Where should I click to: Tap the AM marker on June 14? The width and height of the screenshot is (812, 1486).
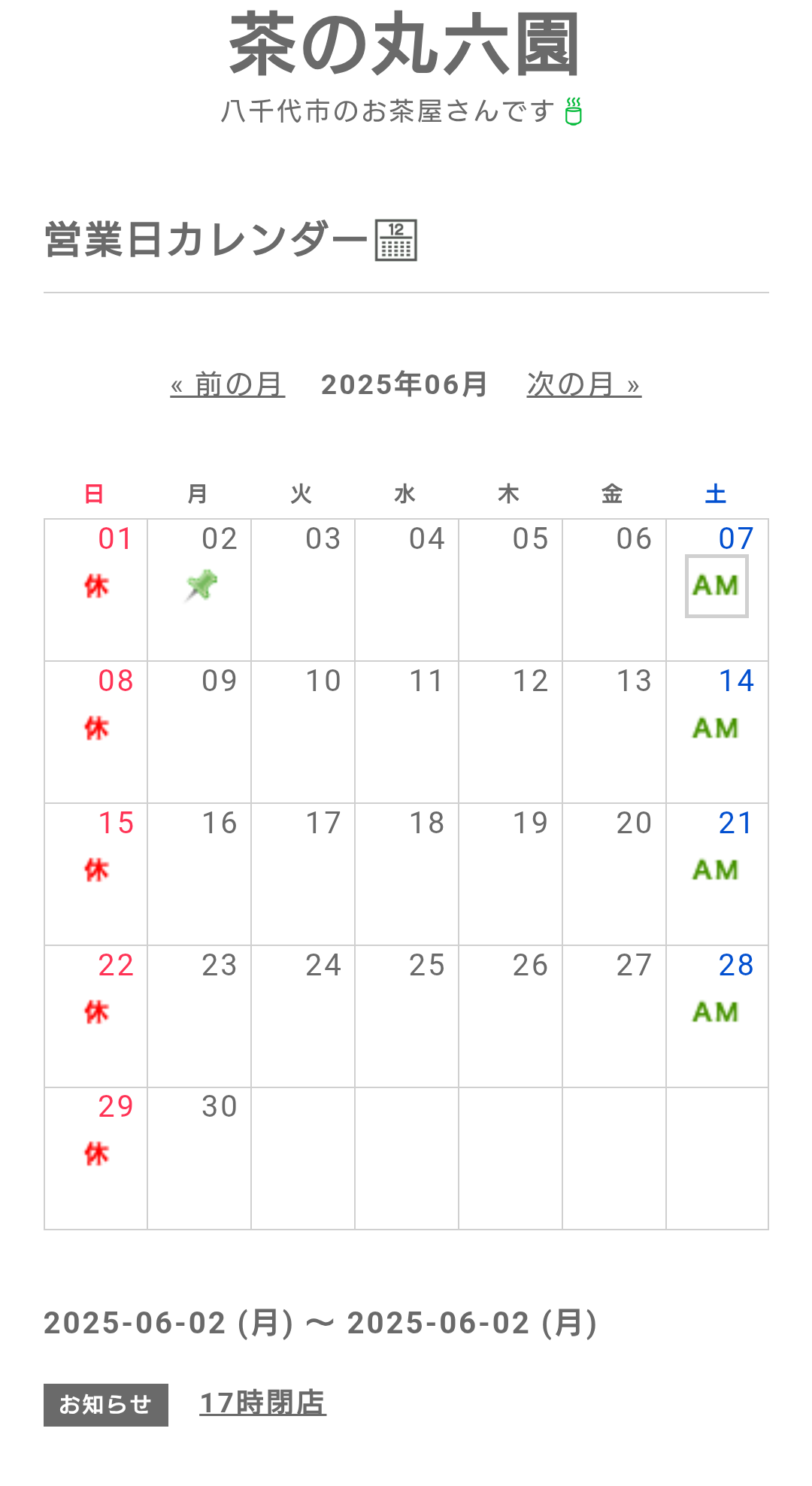pyautogui.click(x=716, y=728)
